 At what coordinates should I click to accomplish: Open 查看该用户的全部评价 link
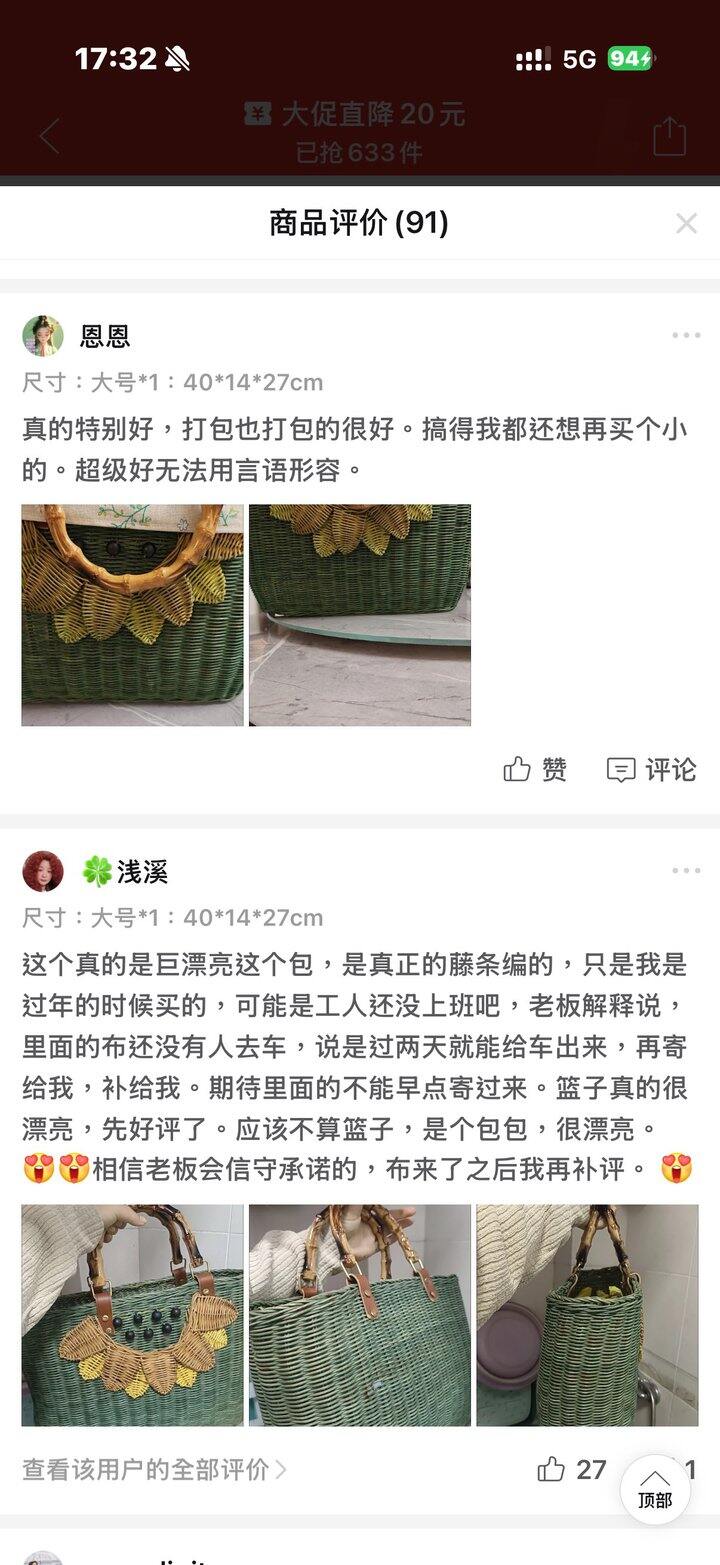(x=154, y=1469)
